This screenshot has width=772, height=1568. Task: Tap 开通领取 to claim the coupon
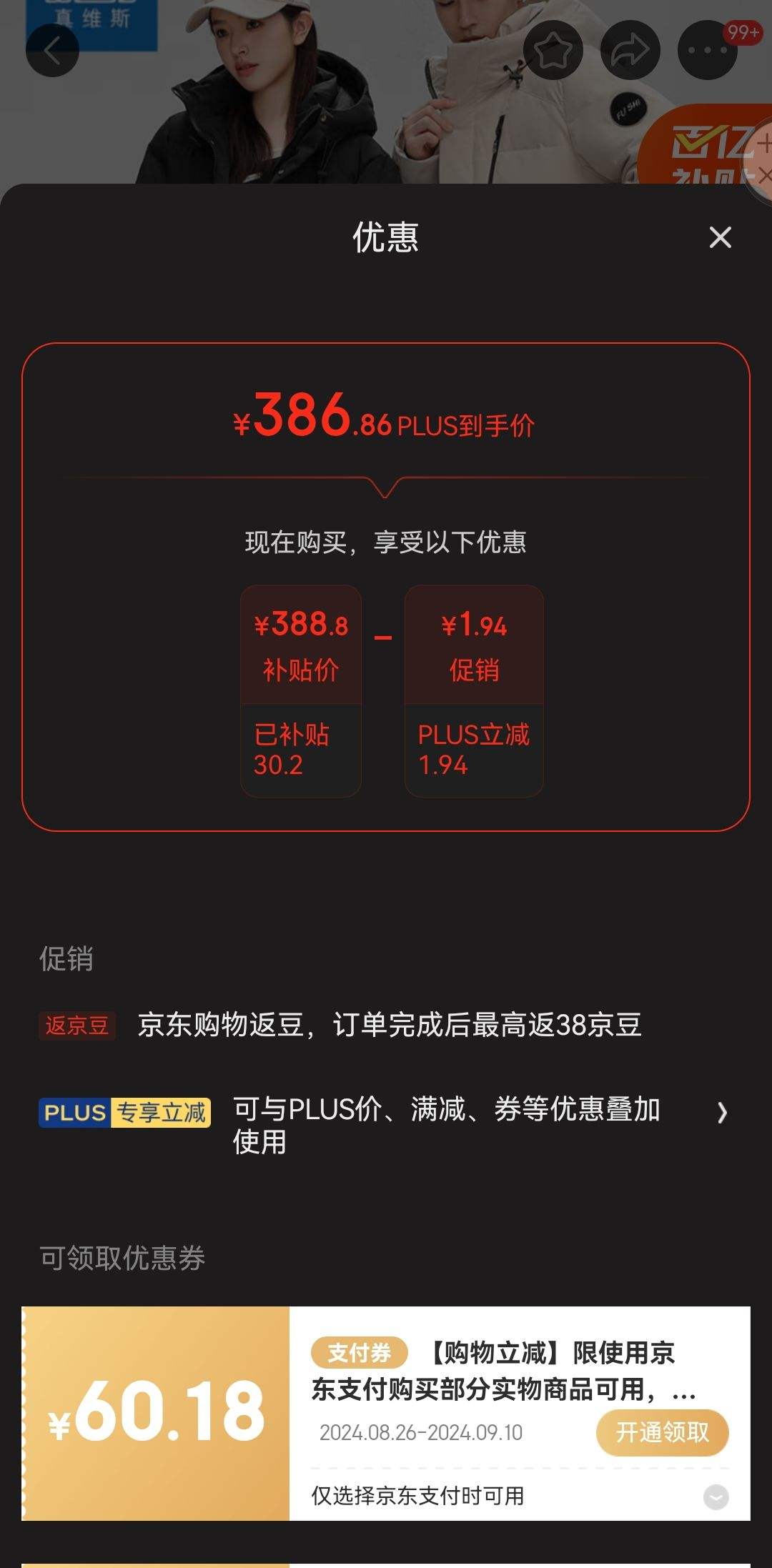click(x=662, y=1432)
